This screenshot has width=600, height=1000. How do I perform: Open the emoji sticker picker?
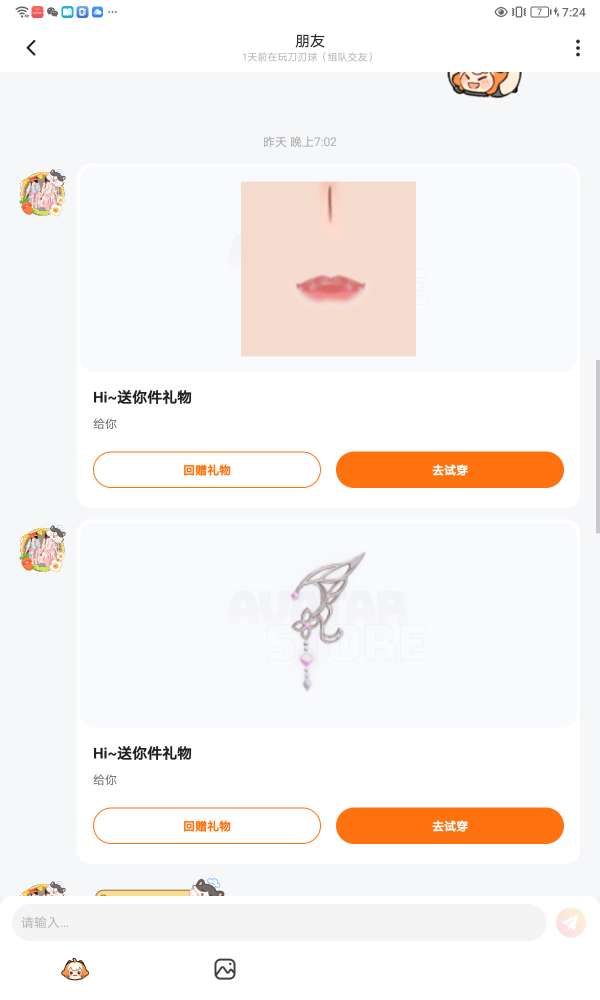75,968
